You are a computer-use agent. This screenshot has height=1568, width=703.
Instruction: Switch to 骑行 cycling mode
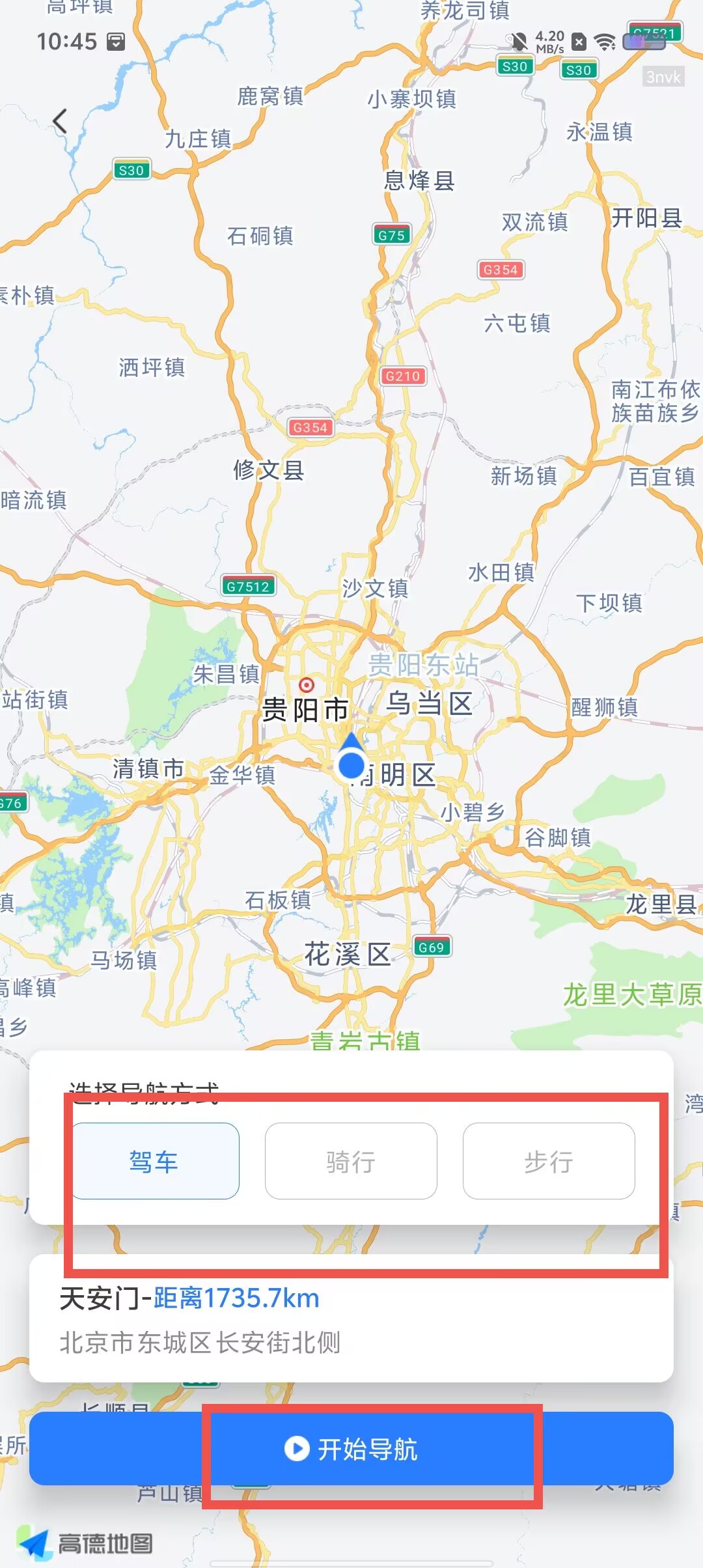click(x=351, y=1161)
